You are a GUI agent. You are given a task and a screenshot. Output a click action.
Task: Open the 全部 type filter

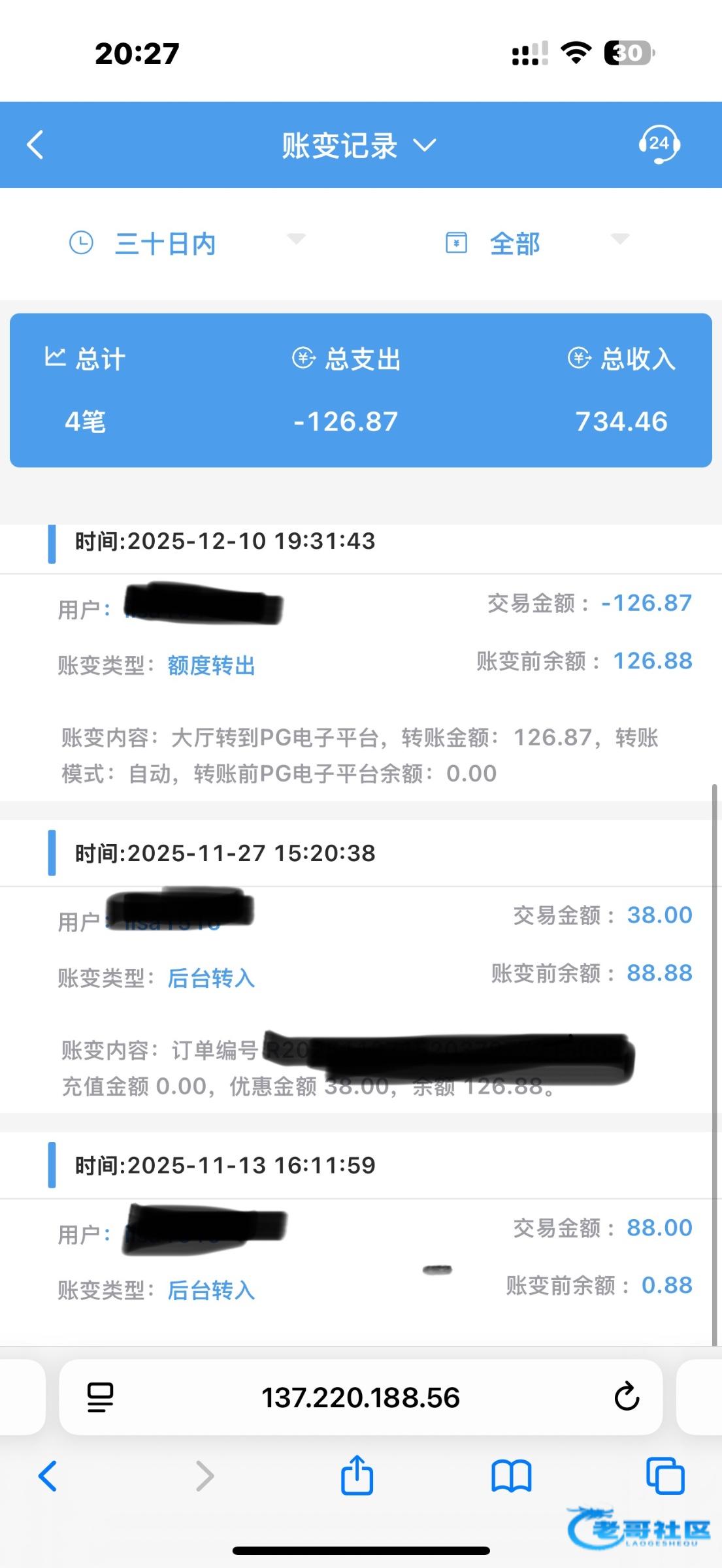pos(536,244)
